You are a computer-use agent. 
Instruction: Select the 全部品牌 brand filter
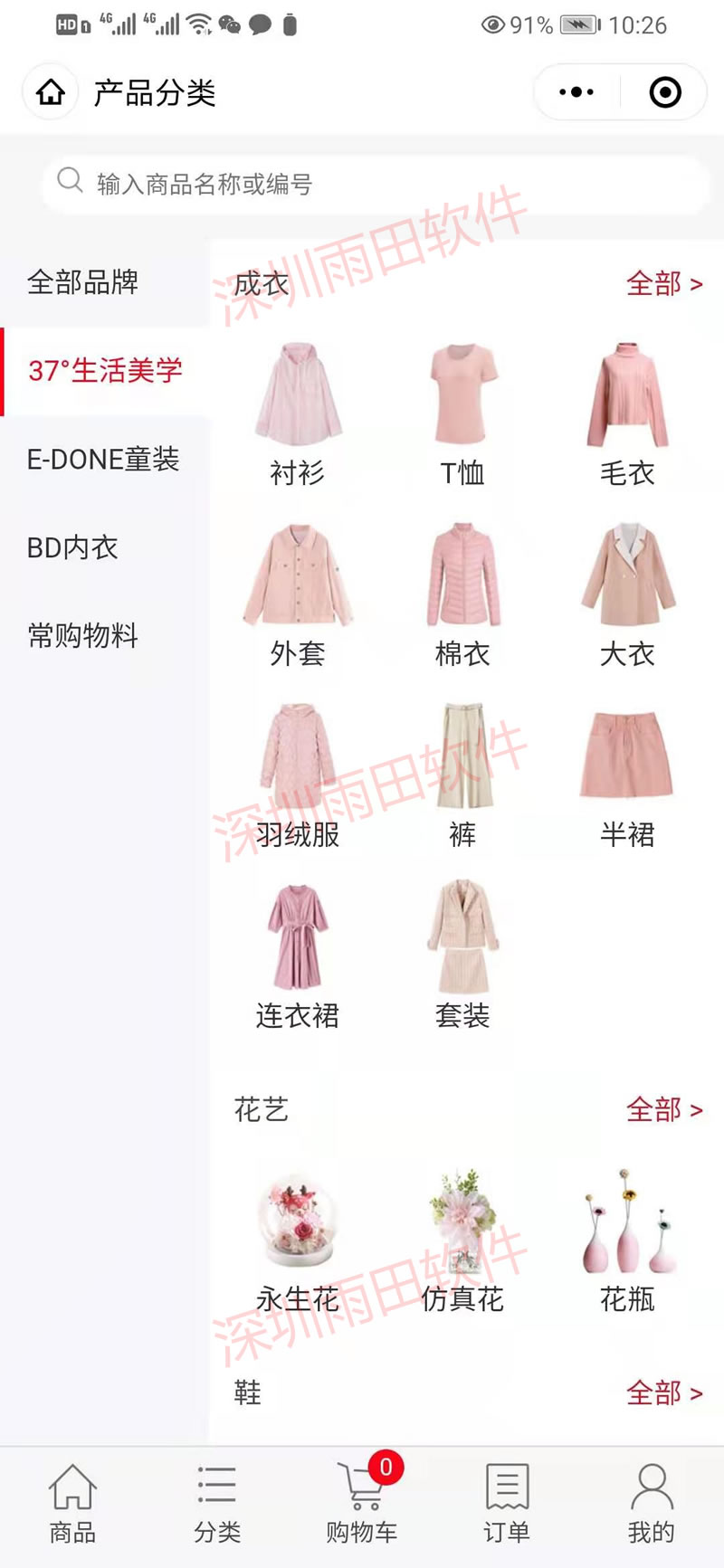pos(104,282)
